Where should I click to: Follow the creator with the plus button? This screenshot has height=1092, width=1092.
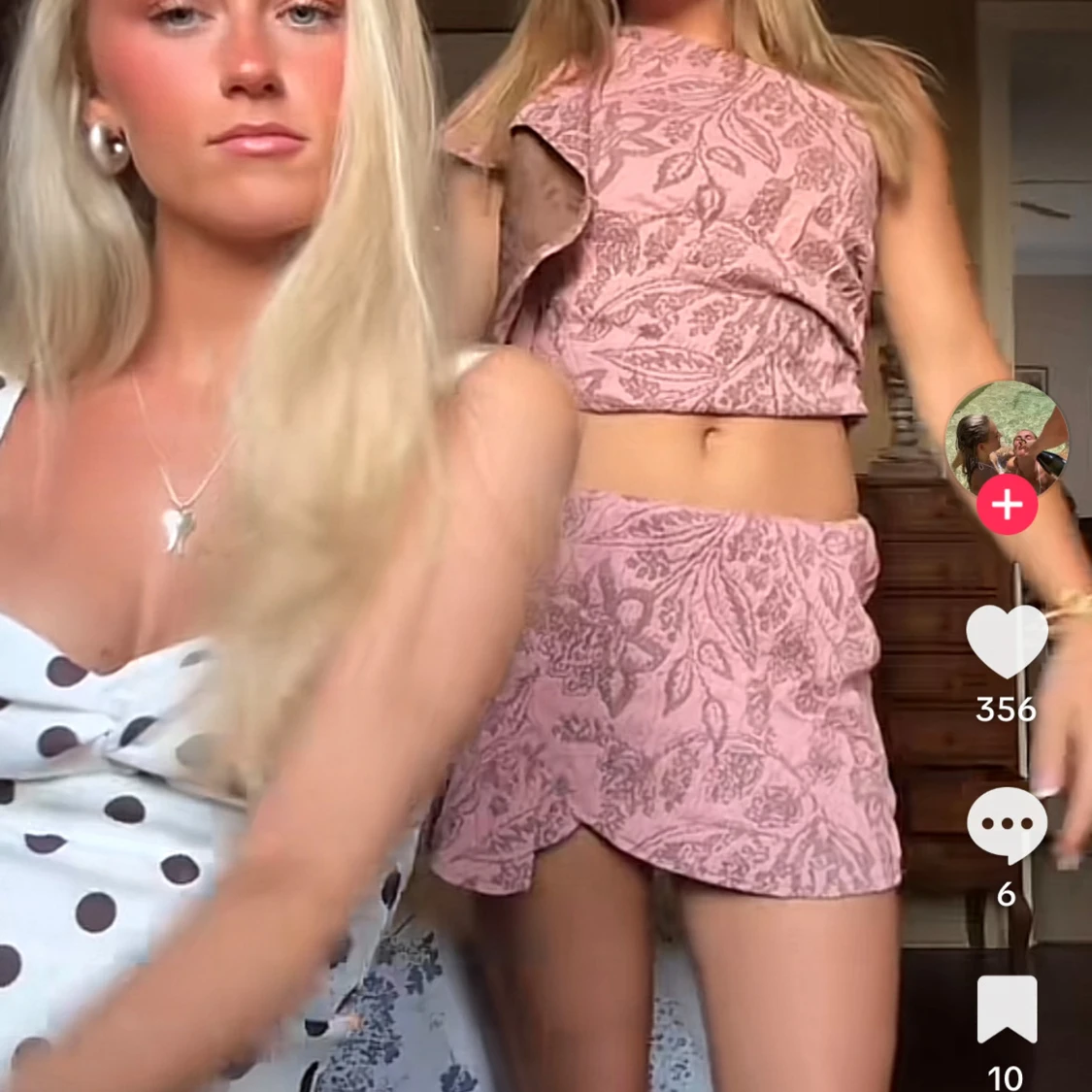point(1007,506)
